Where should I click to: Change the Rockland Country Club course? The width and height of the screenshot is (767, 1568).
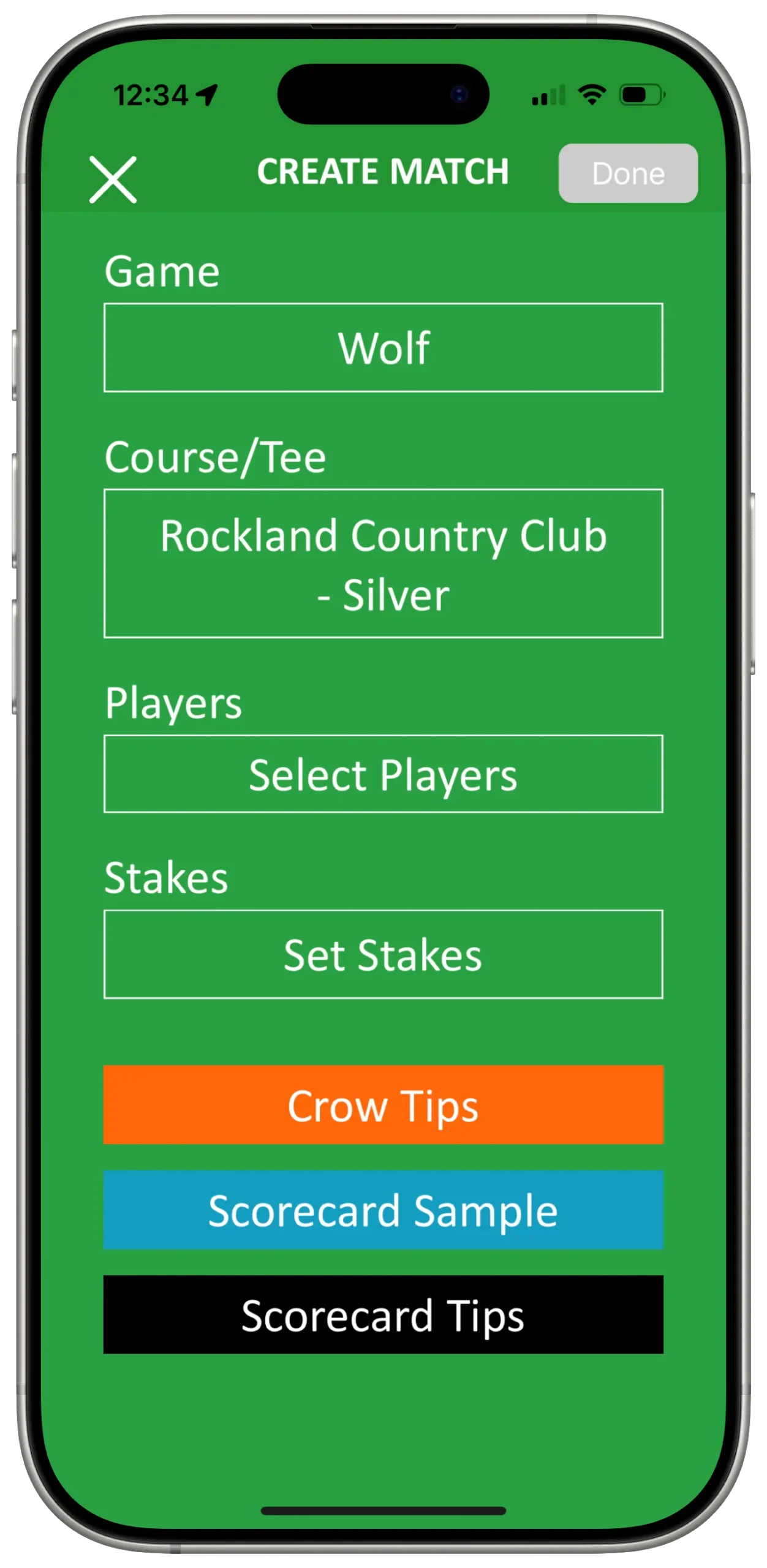click(383, 563)
